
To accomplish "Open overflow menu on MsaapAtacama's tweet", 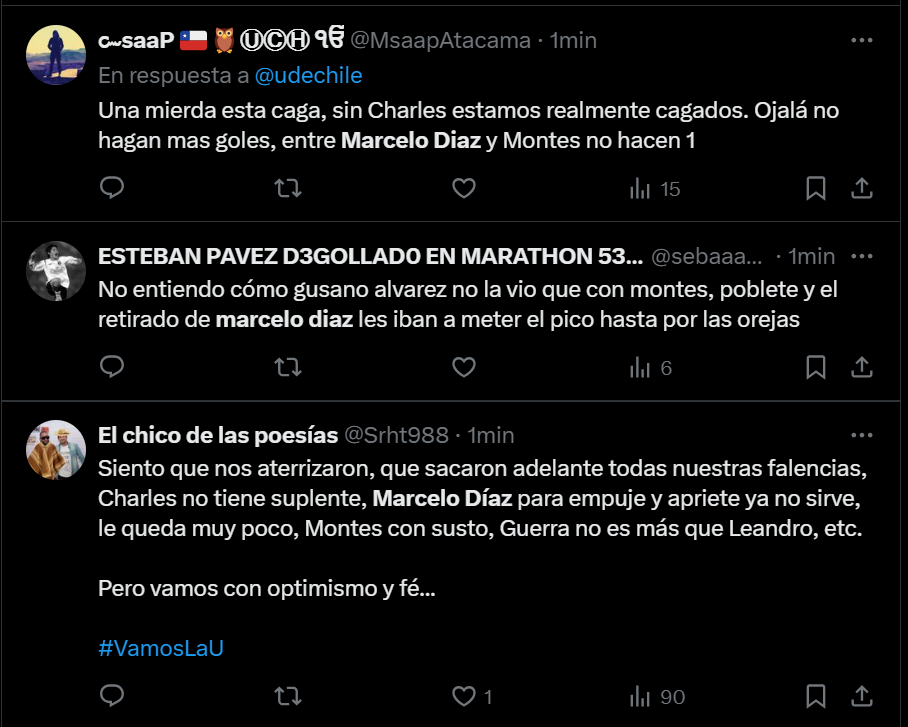I will [861, 41].
